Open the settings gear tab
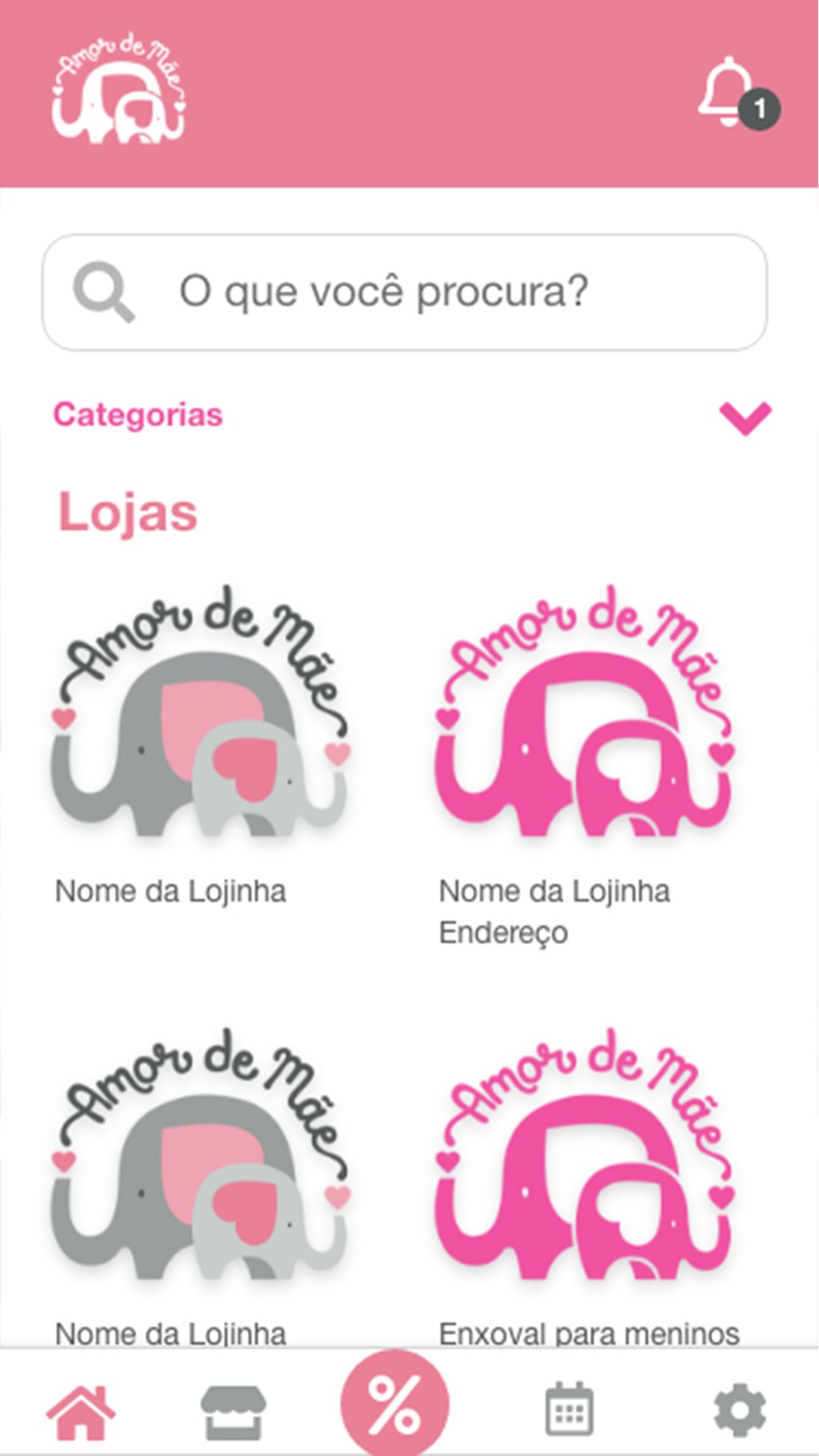 [x=740, y=1410]
